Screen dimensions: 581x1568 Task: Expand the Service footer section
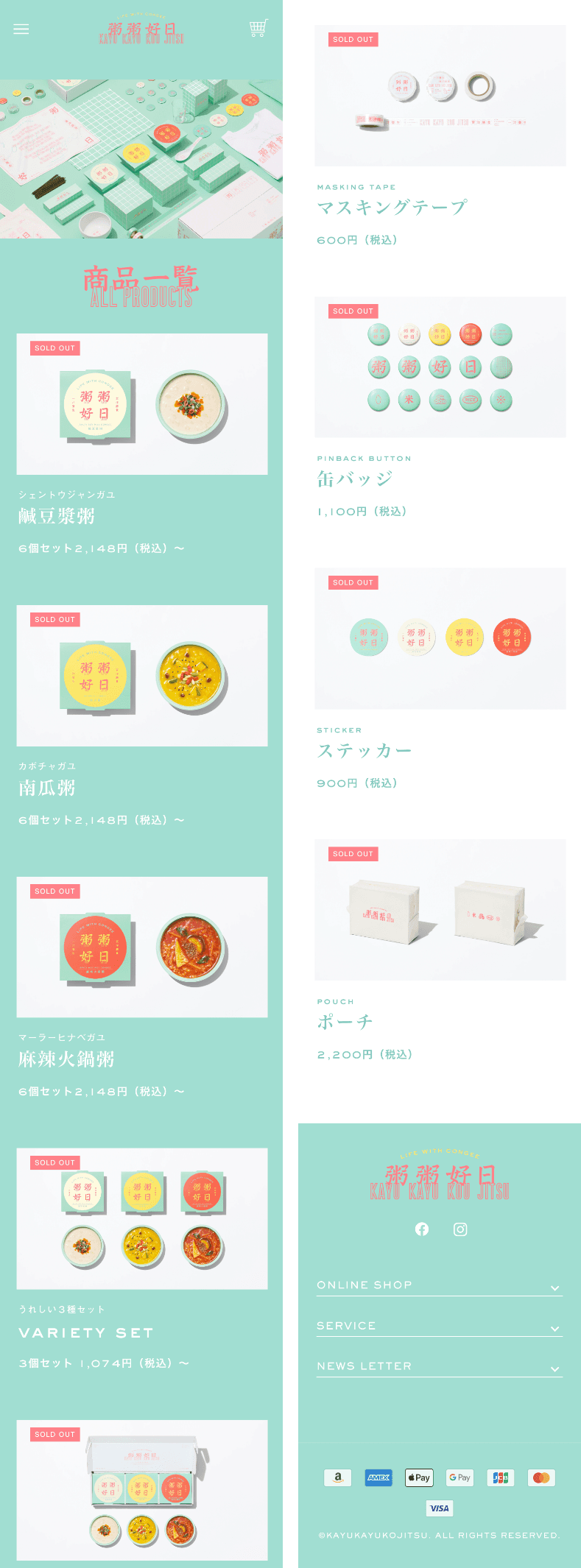440,1326
